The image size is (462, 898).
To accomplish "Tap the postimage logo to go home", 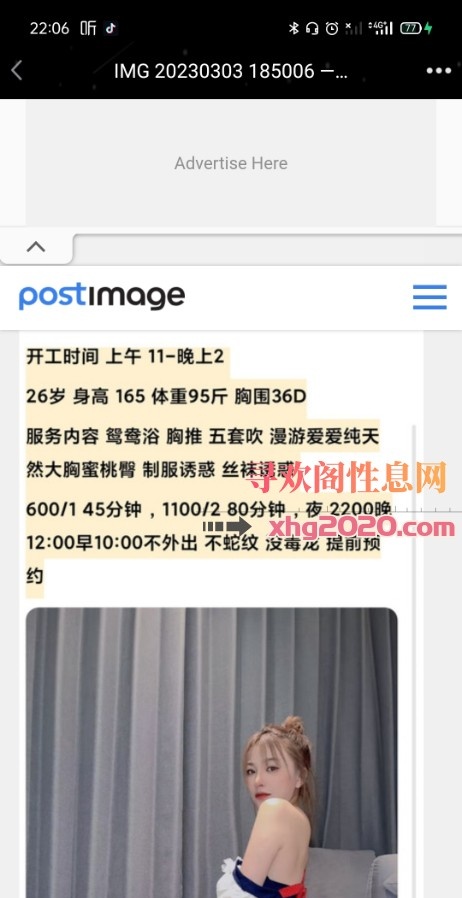I will point(102,297).
